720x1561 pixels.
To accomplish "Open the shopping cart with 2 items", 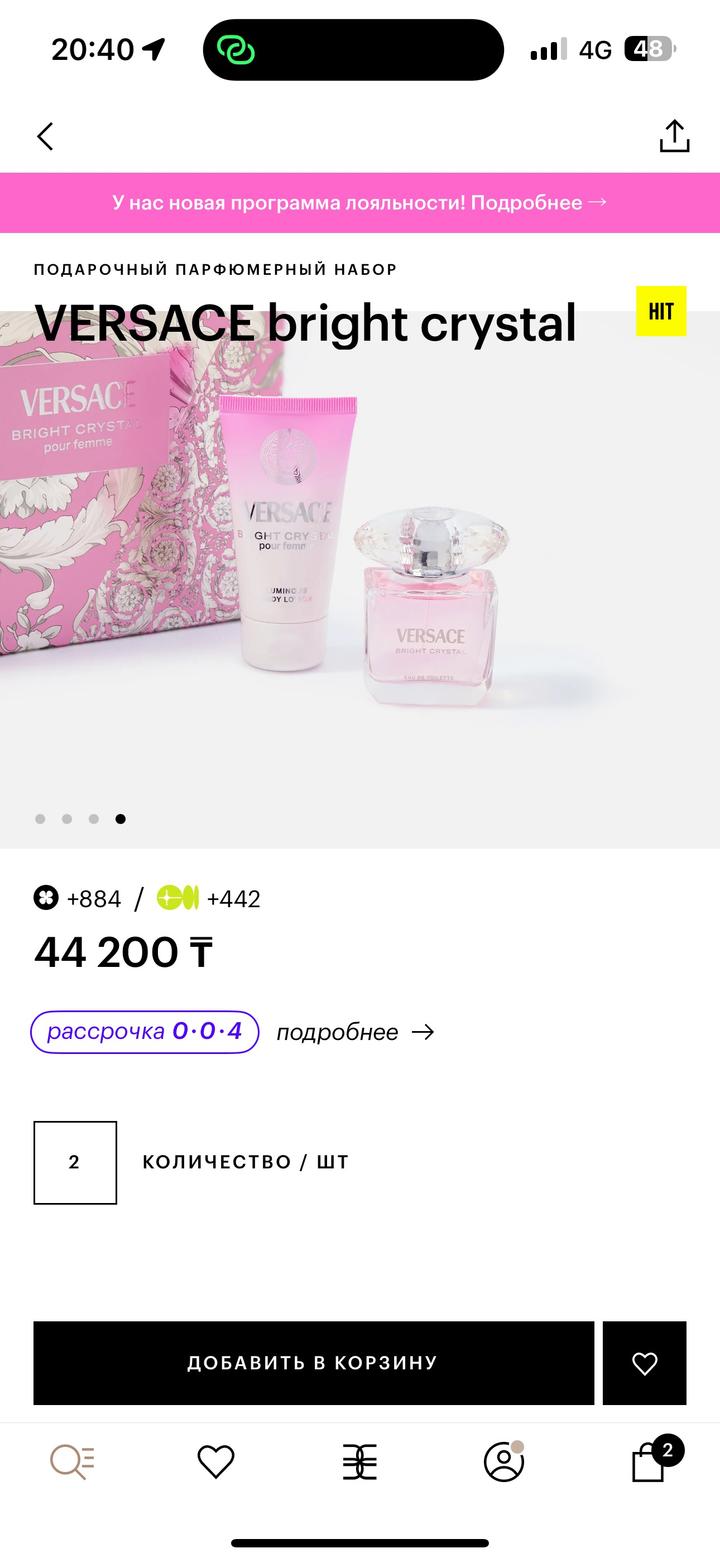I will [650, 1462].
